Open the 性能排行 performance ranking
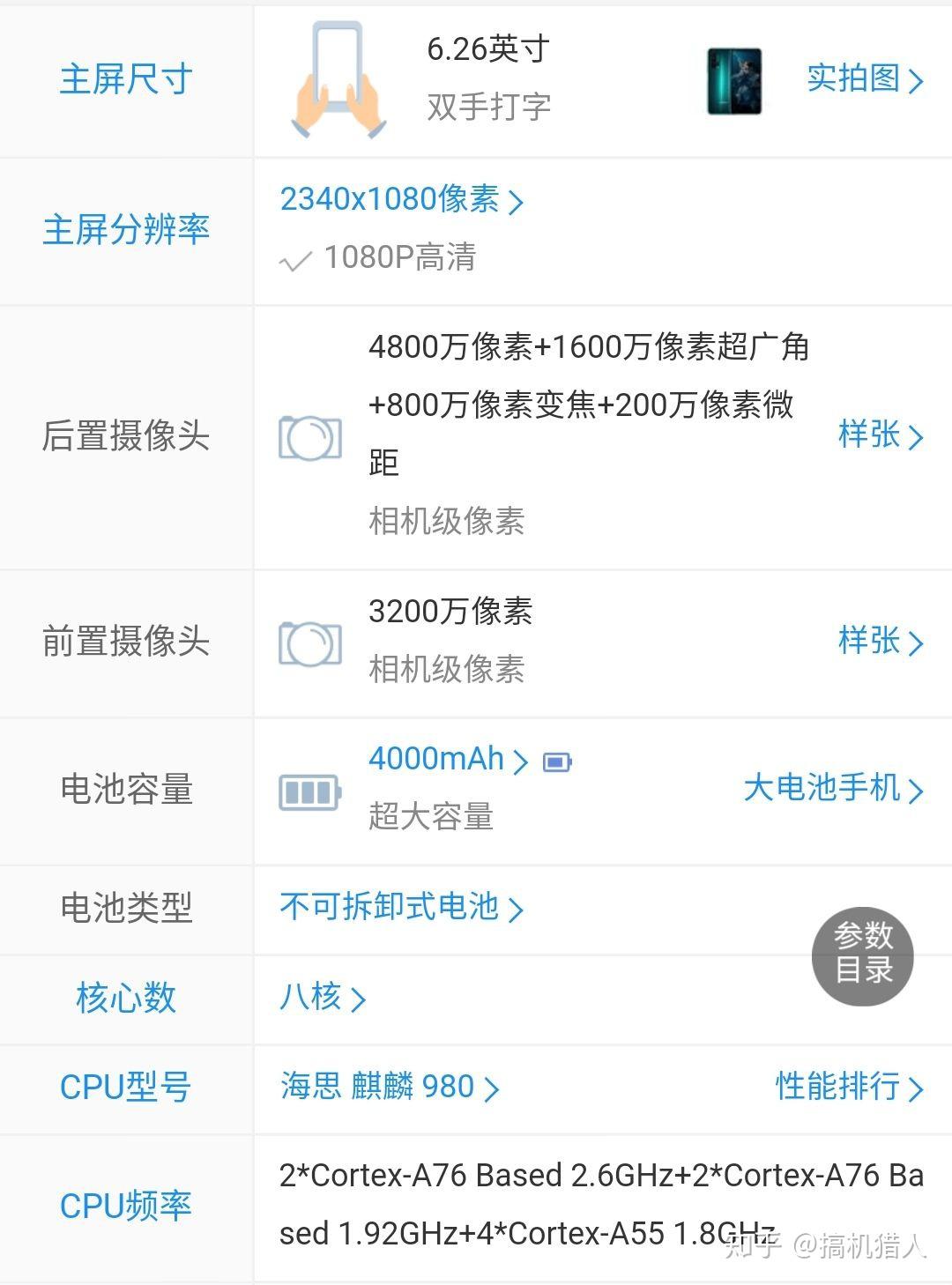 (848, 1087)
